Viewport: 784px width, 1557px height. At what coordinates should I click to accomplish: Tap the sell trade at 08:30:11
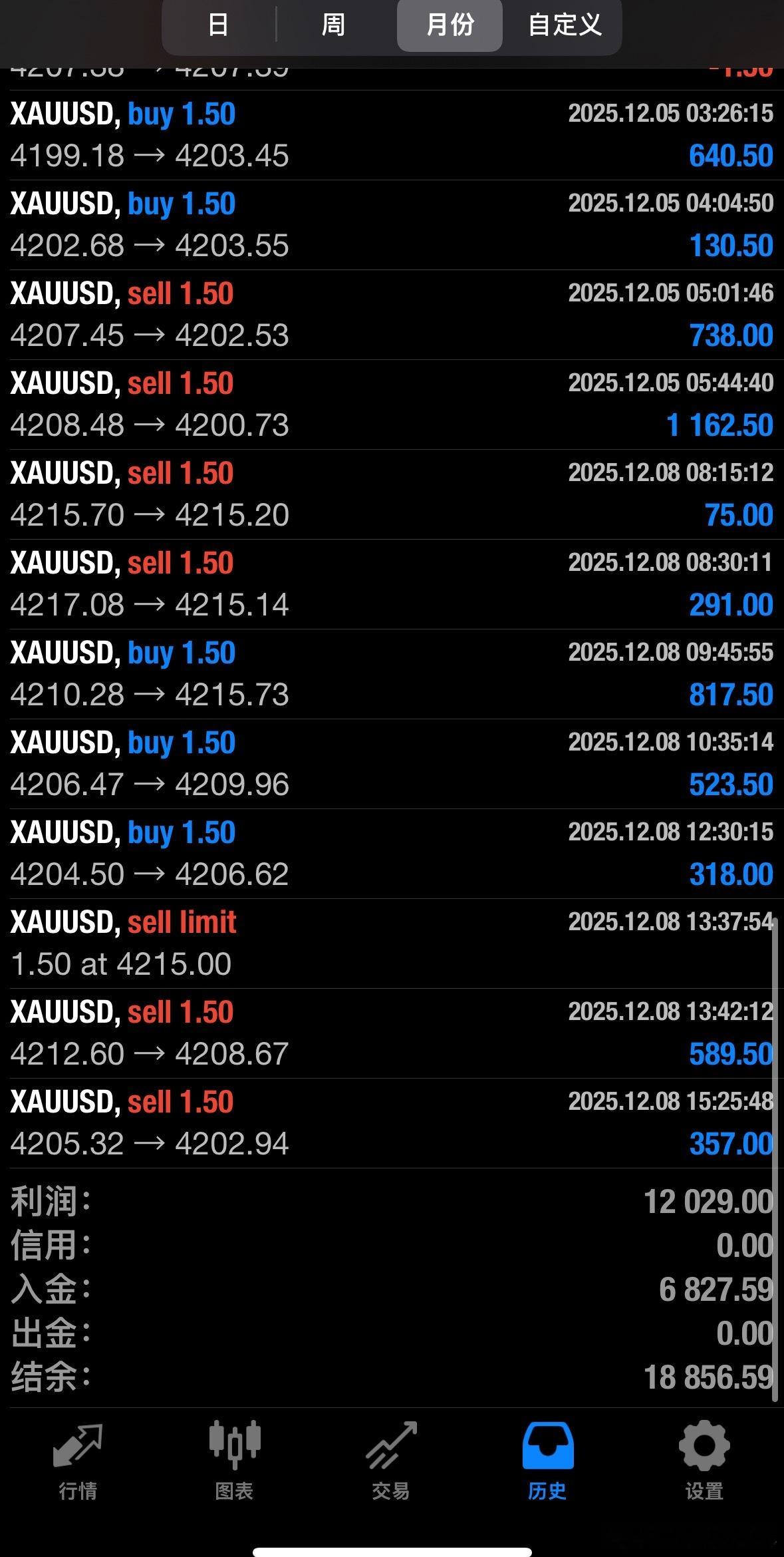pos(392,584)
